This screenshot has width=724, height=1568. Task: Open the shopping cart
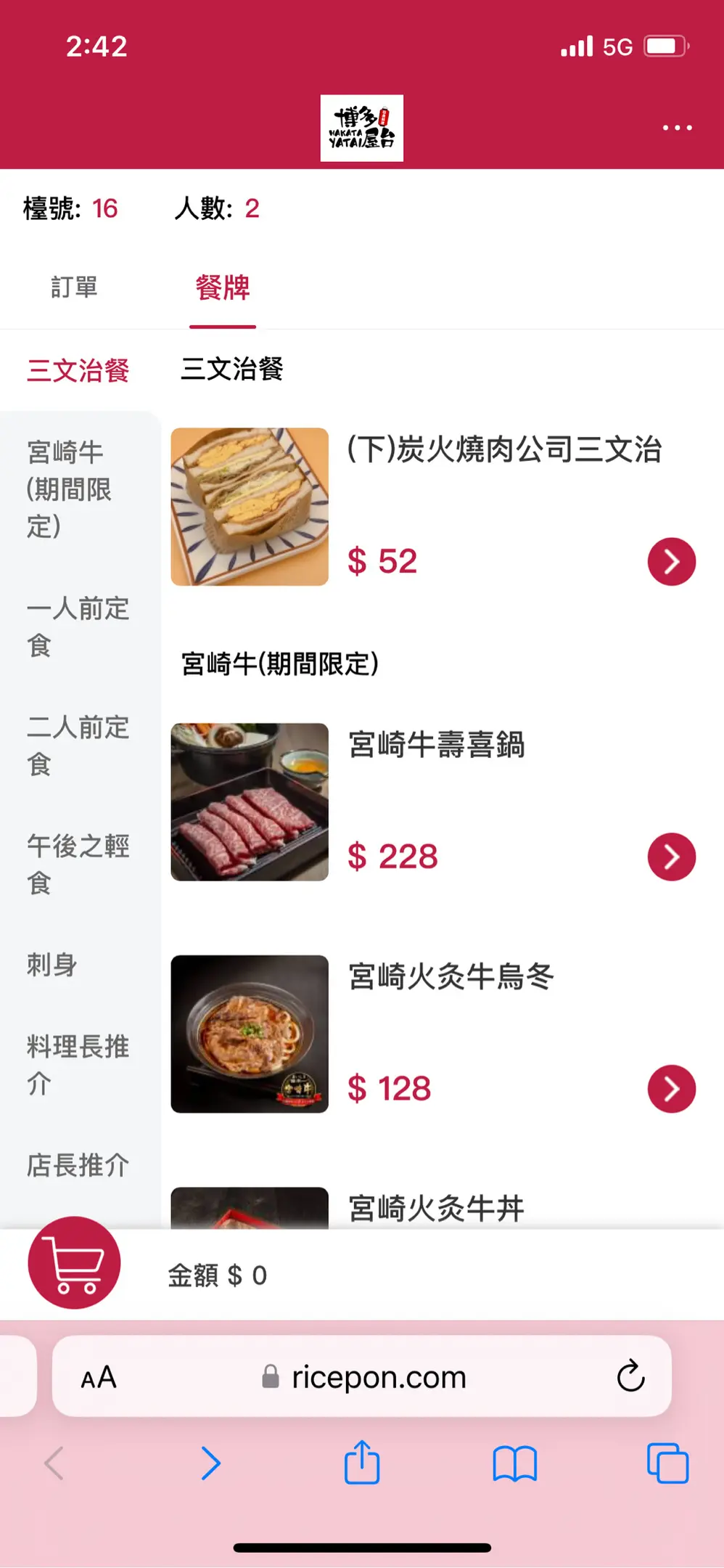(74, 1262)
